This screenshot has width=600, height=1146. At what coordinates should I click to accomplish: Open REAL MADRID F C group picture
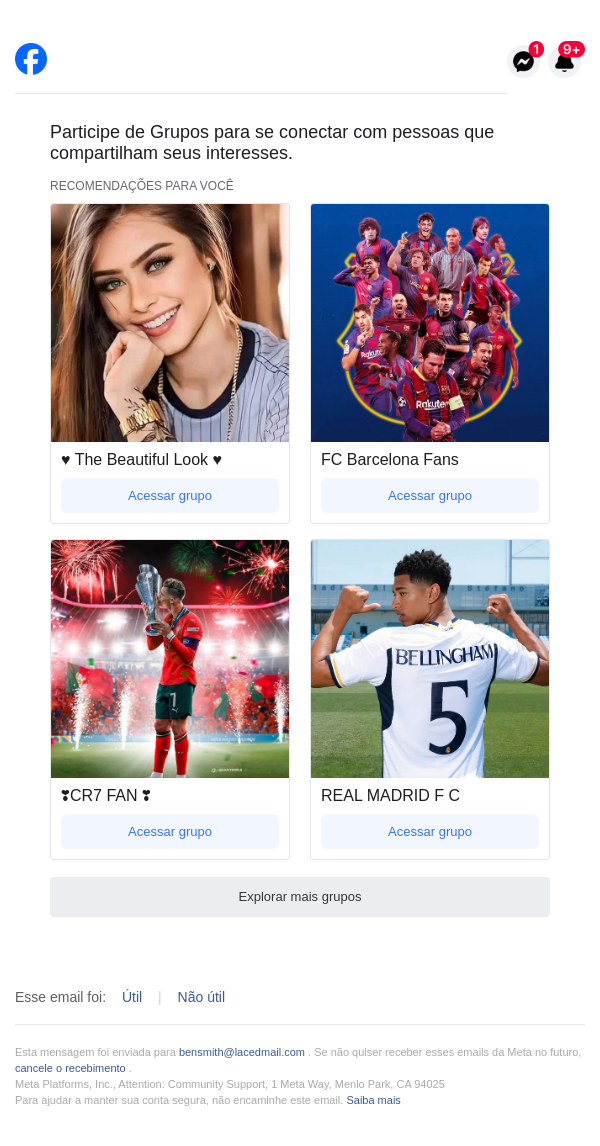430,659
